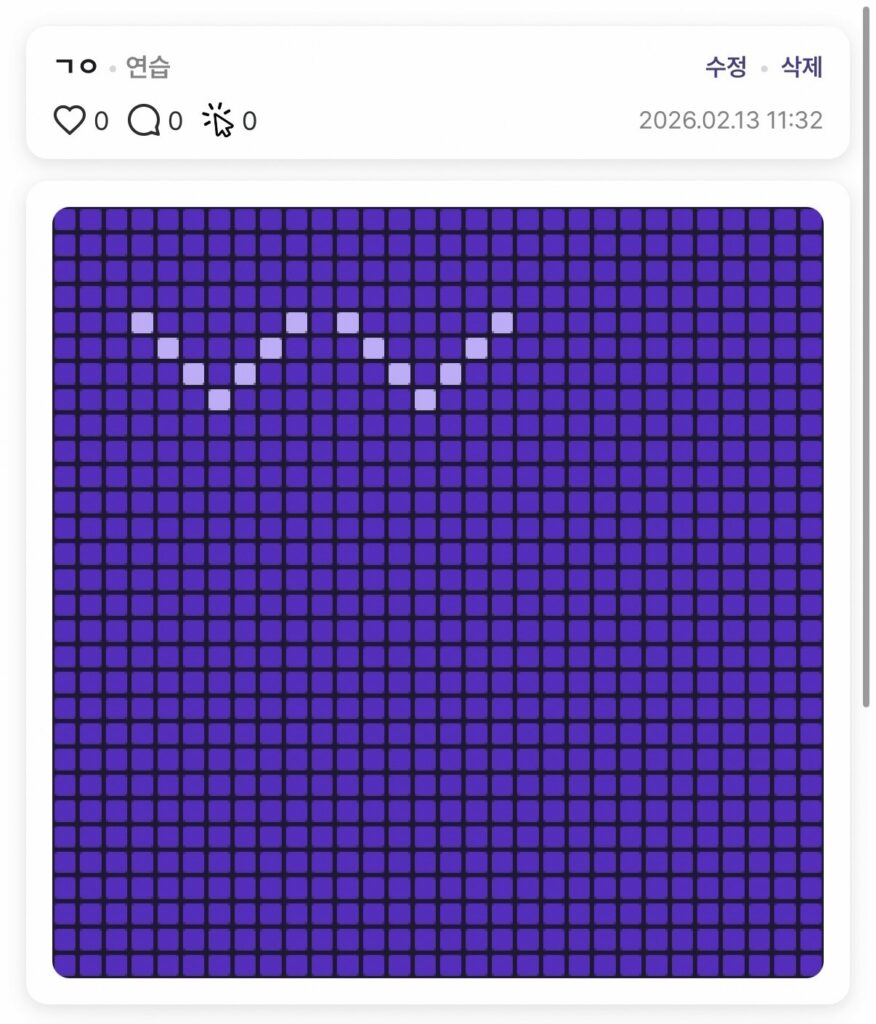The height and width of the screenshot is (1024, 876).
Task: Tap the 수정 edit link
Action: pos(725,67)
